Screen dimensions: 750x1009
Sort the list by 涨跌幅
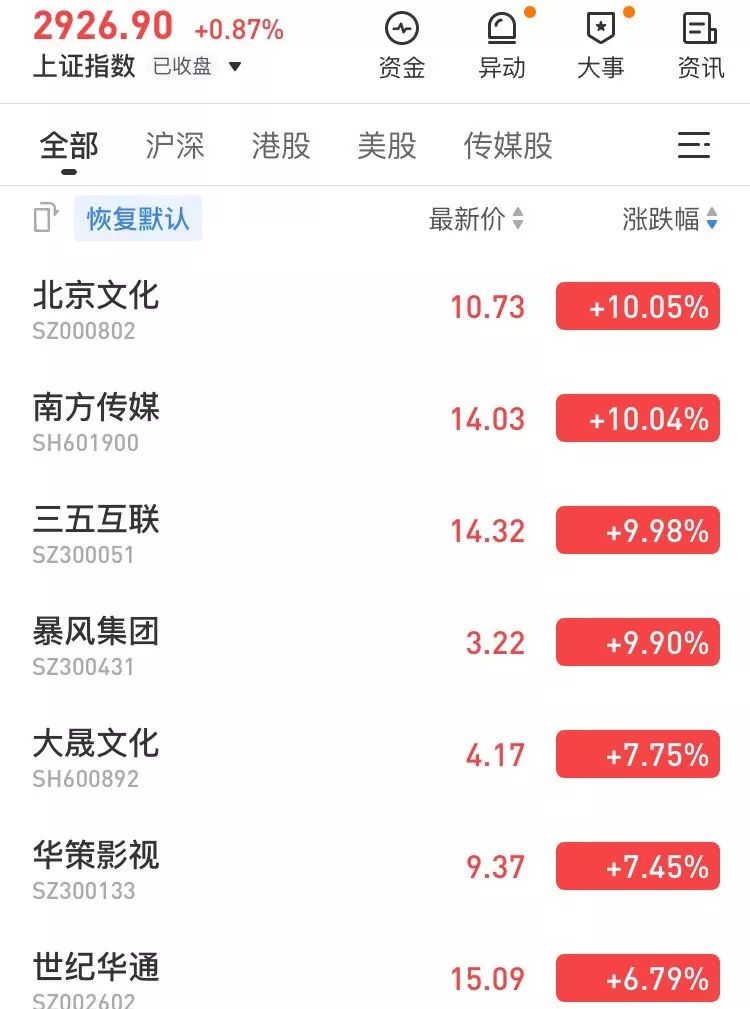point(670,219)
